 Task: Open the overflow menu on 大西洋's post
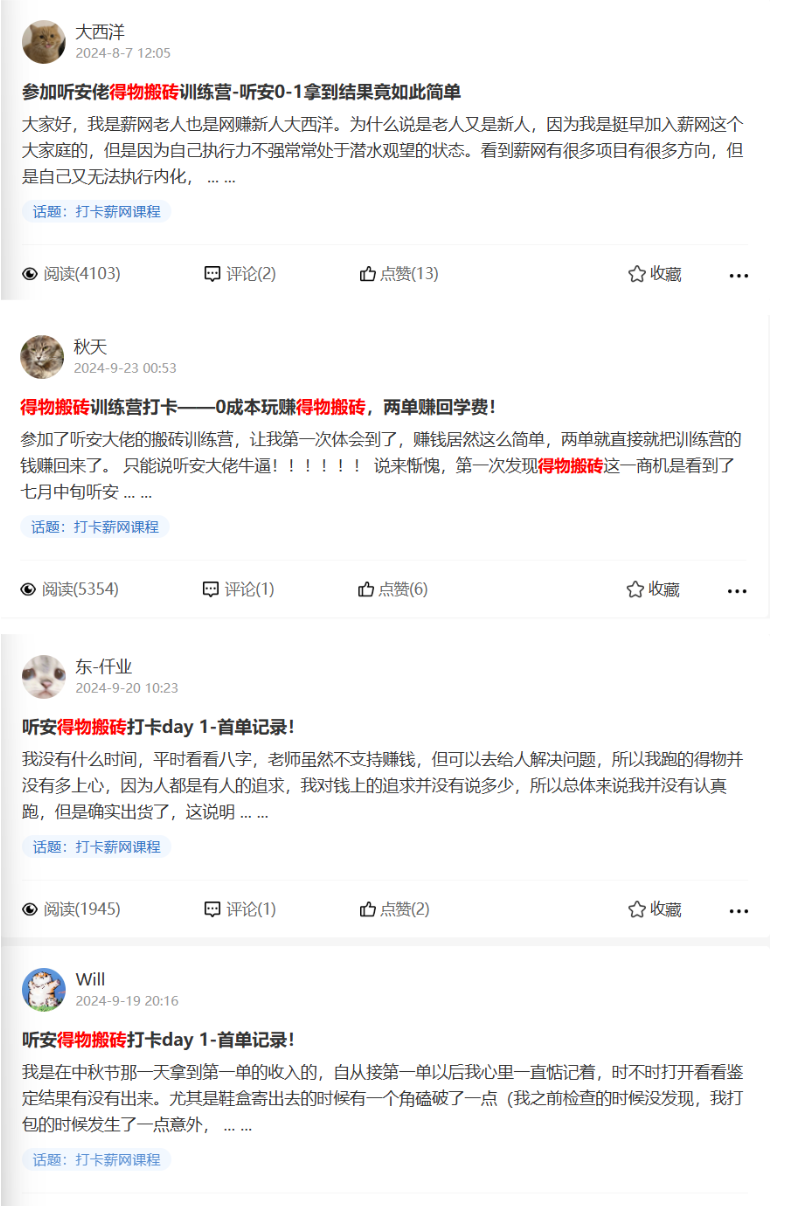[x=738, y=275]
